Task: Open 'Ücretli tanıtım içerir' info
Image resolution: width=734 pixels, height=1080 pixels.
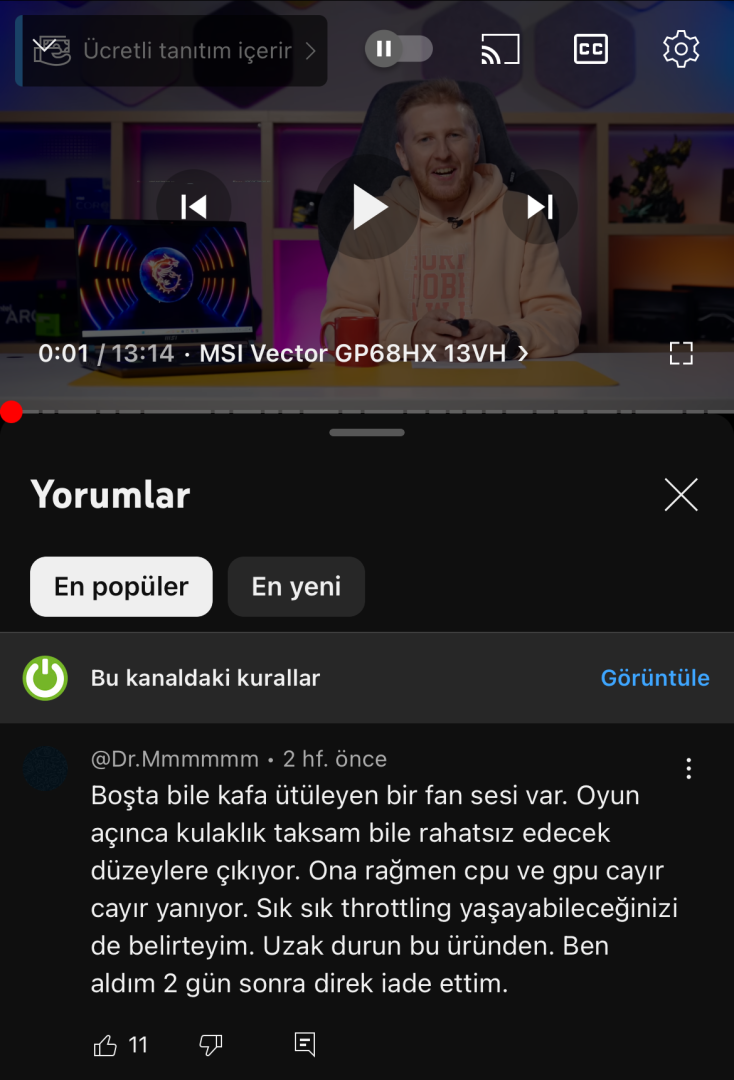Action: point(186,50)
